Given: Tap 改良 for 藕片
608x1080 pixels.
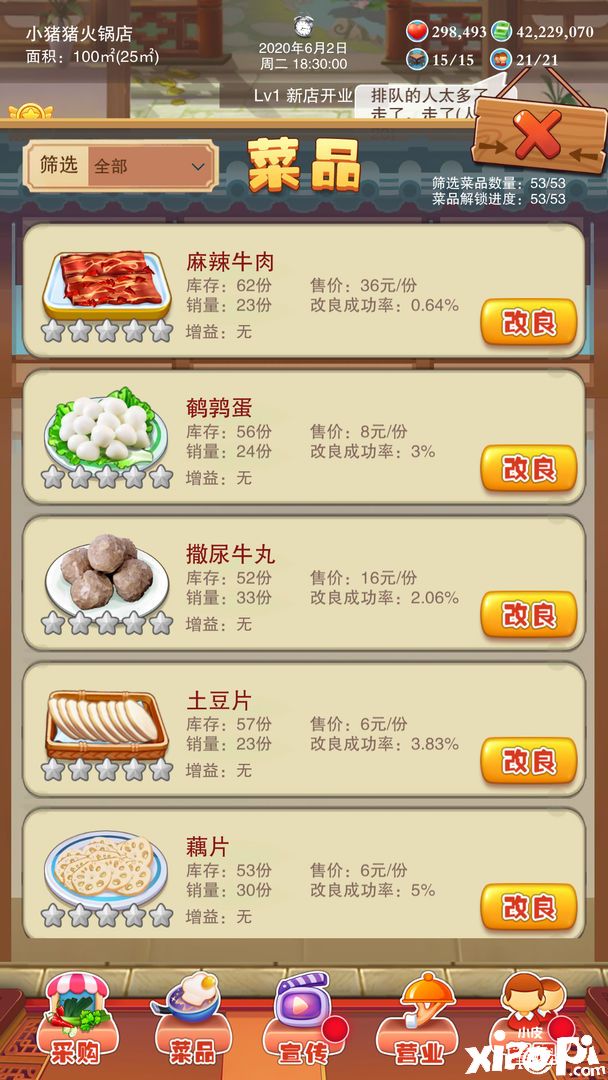Looking at the screenshot, I should tap(529, 907).
